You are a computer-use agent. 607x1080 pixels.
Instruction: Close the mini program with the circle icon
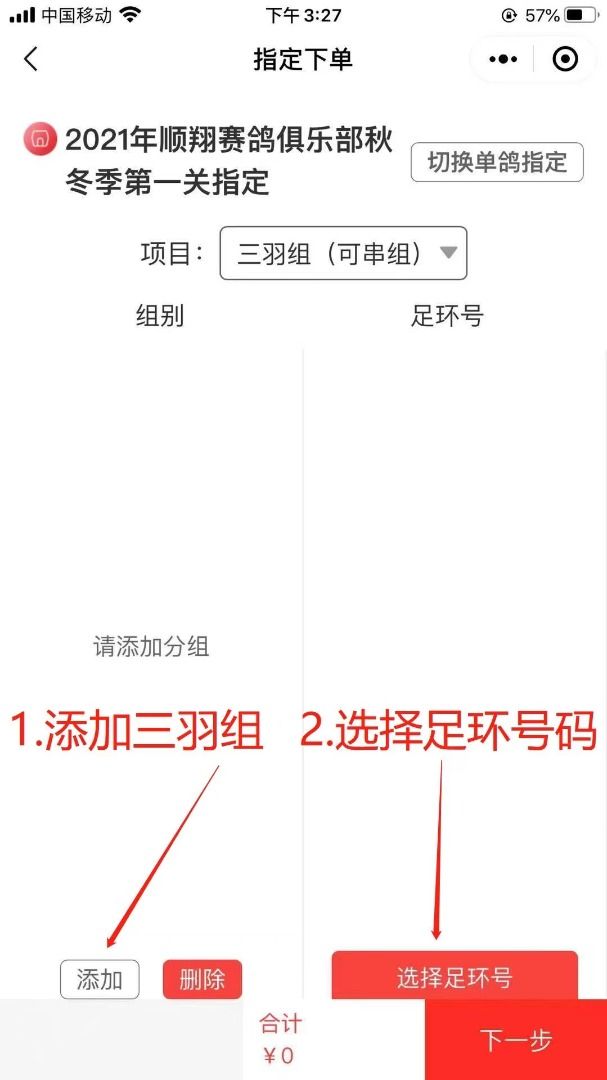565,59
